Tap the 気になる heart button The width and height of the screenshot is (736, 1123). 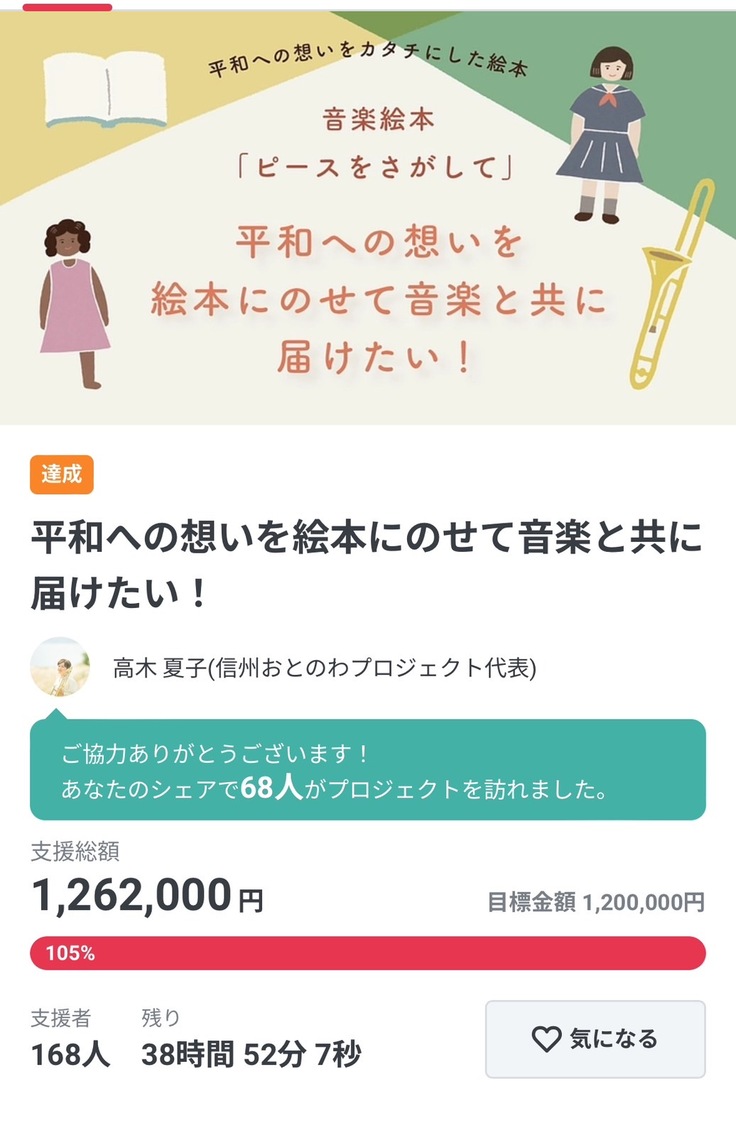click(595, 1039)
